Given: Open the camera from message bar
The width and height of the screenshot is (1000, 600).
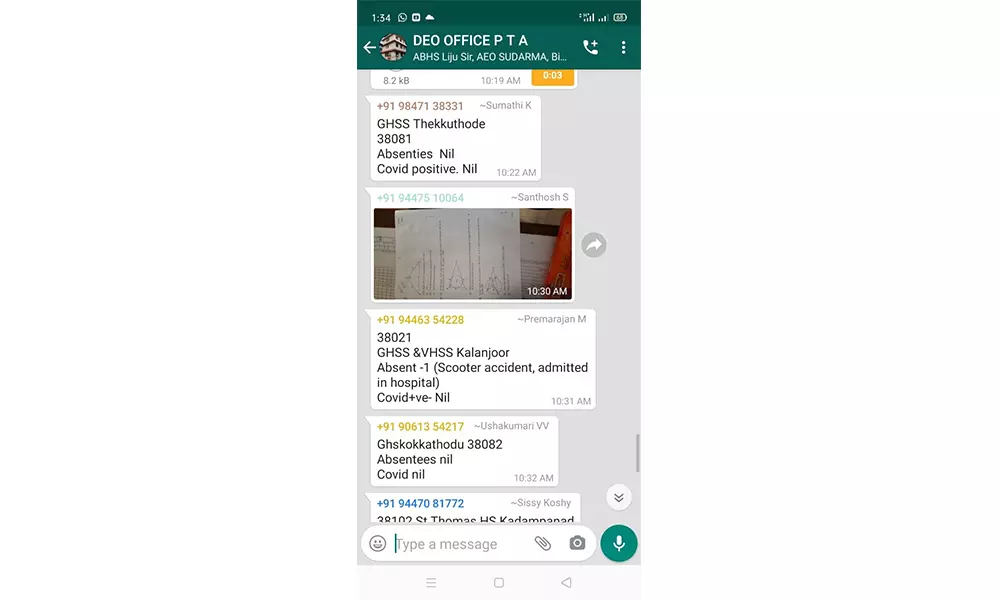Looking at the screenshot, I should pos(577,543).
